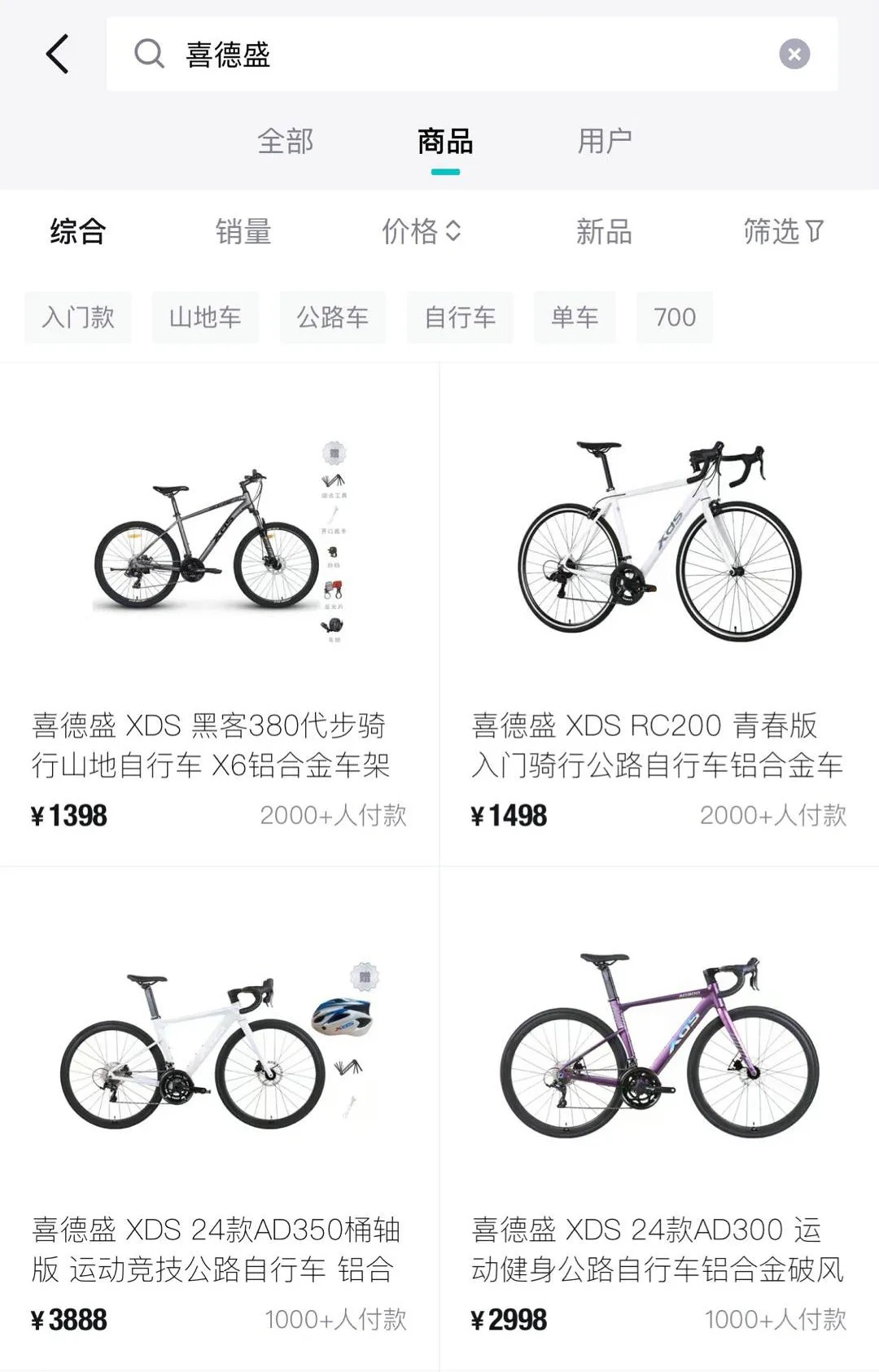Show 新品 results
Image resolution: width=879 pixels, height=1372 pixels.
click(x=604, y=231)
